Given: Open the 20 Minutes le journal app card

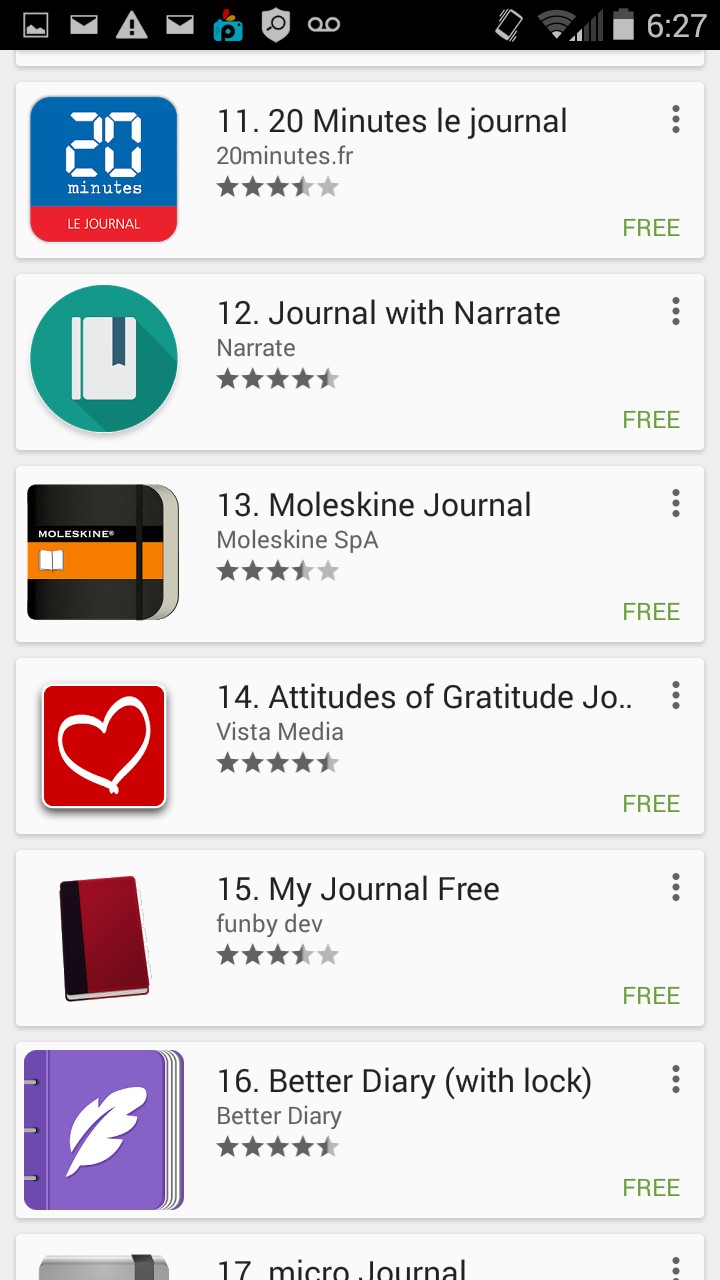Looking at the screenshot, I should pos(390,170).
